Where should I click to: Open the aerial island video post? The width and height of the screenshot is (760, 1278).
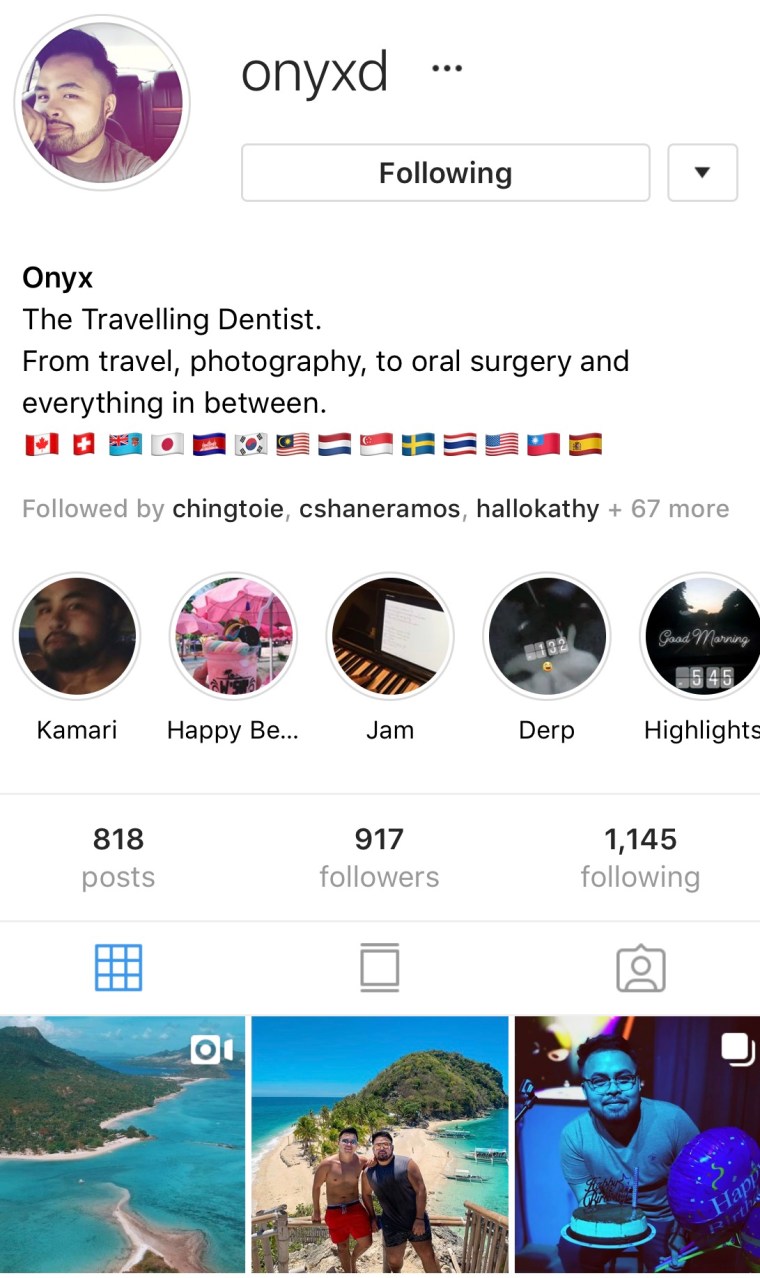click(122, 1145)
